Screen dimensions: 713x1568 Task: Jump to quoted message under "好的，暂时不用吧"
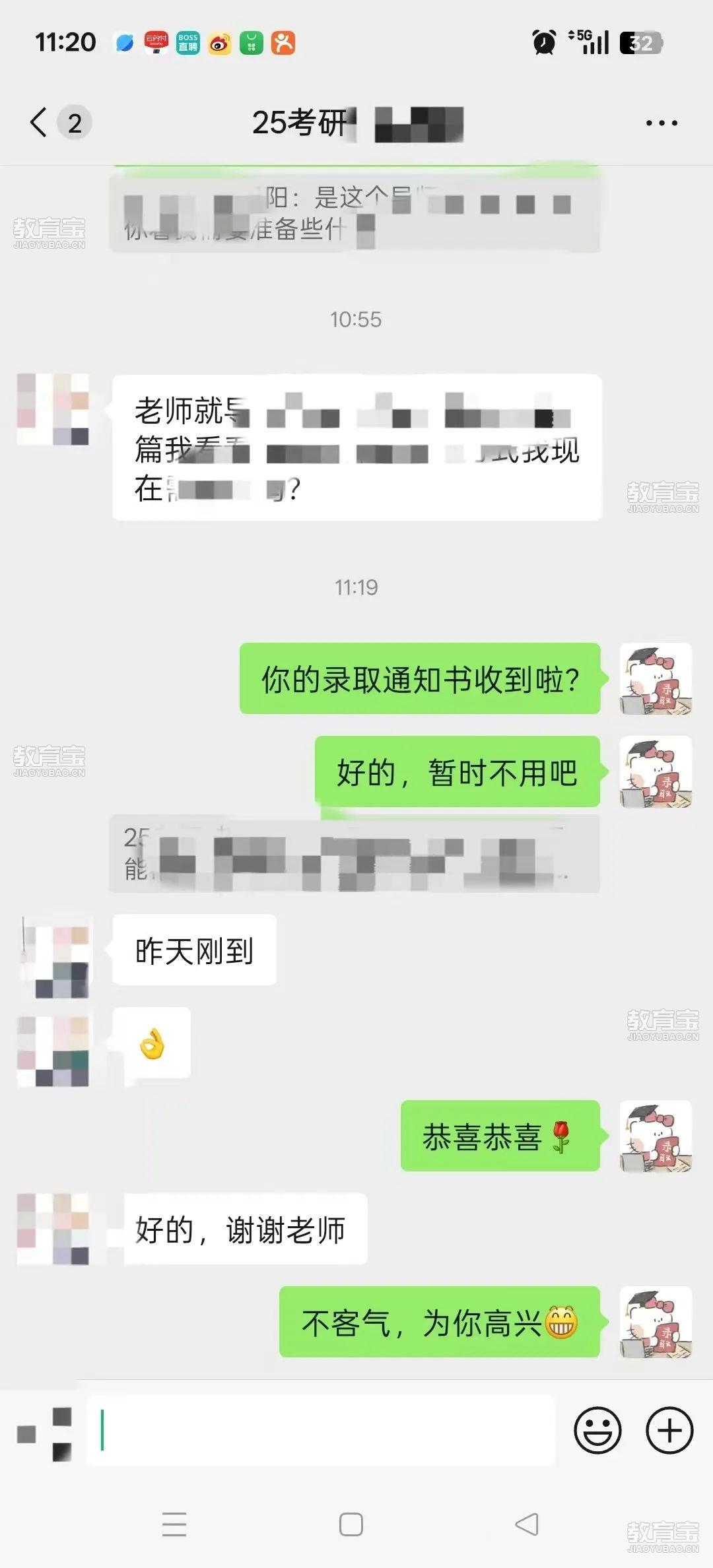pyautogui.click(x=354, y=853)
